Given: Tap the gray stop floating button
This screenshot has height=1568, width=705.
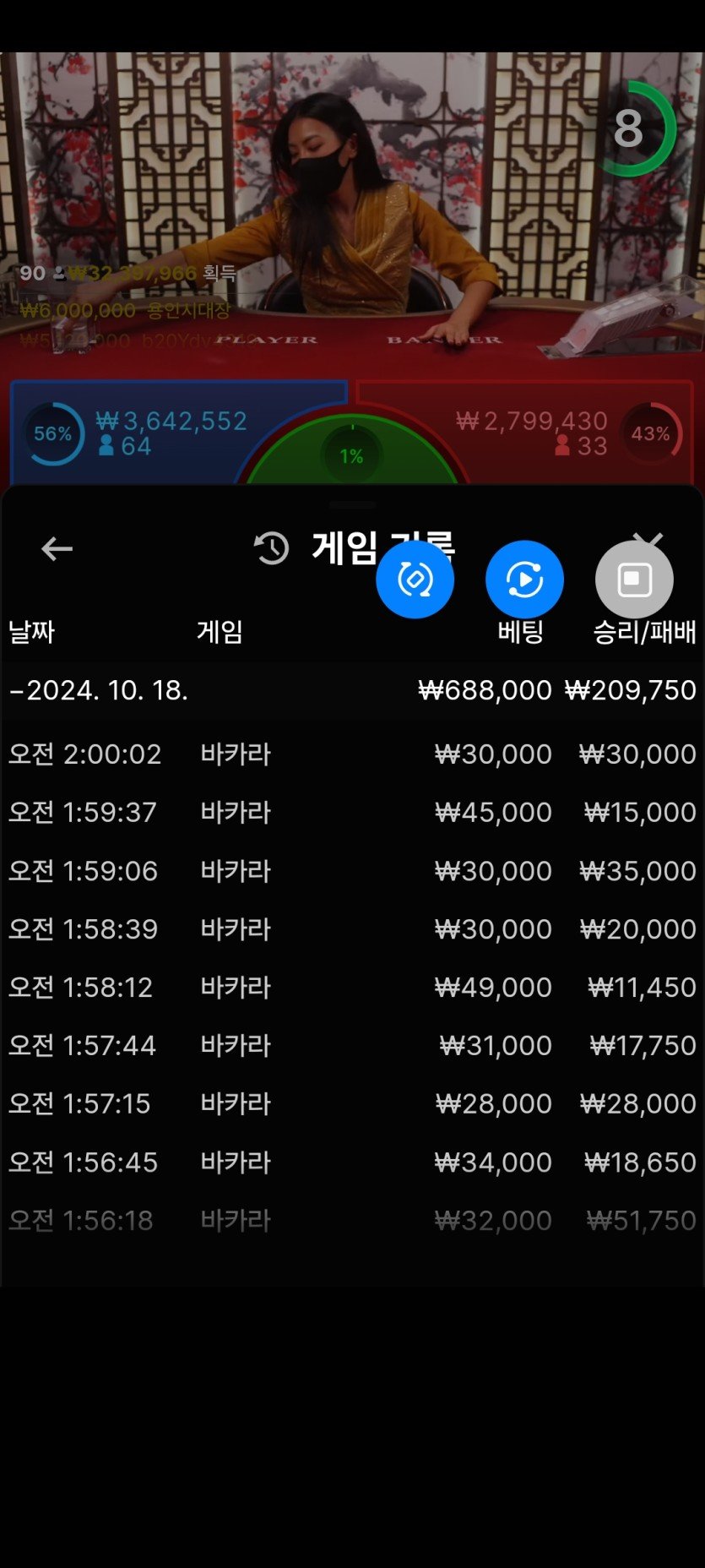Looking at the screenshot, I should click(634, 580).
